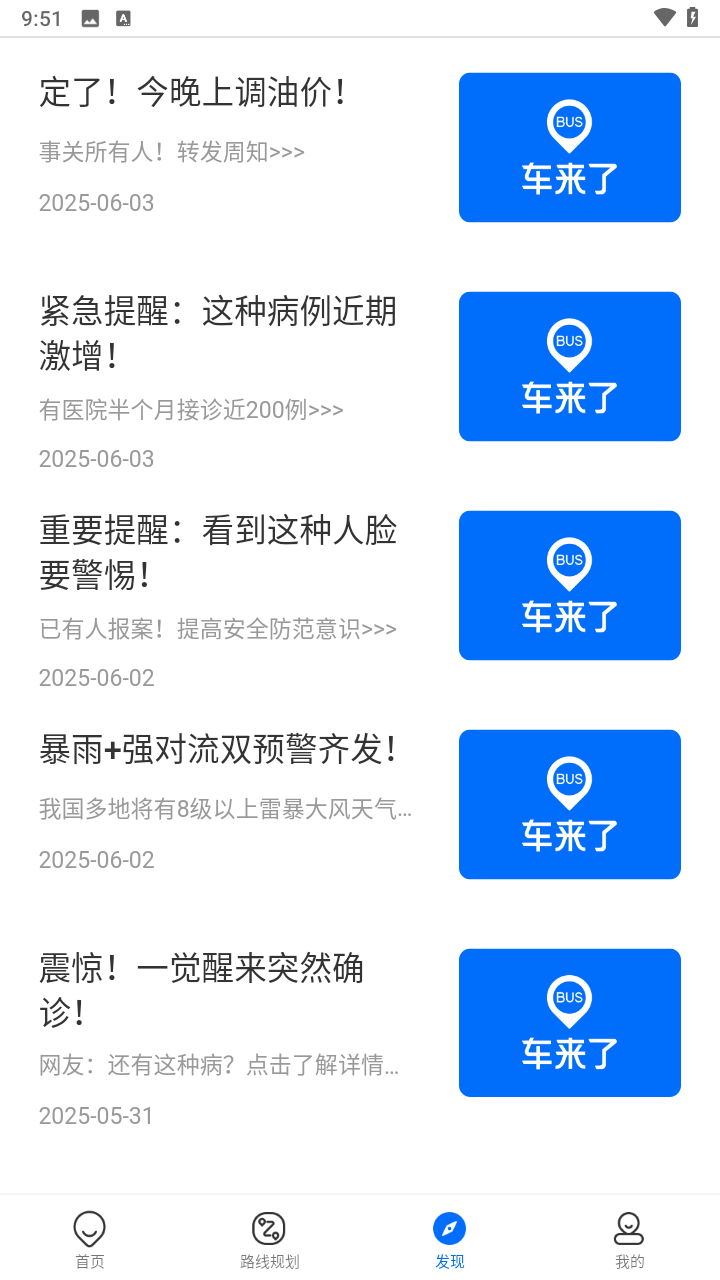The width and height of the screenshot is (720, 1280).
Task: Open the article 定了！今晚上调油价！
Action: click(x=190, y=92)
